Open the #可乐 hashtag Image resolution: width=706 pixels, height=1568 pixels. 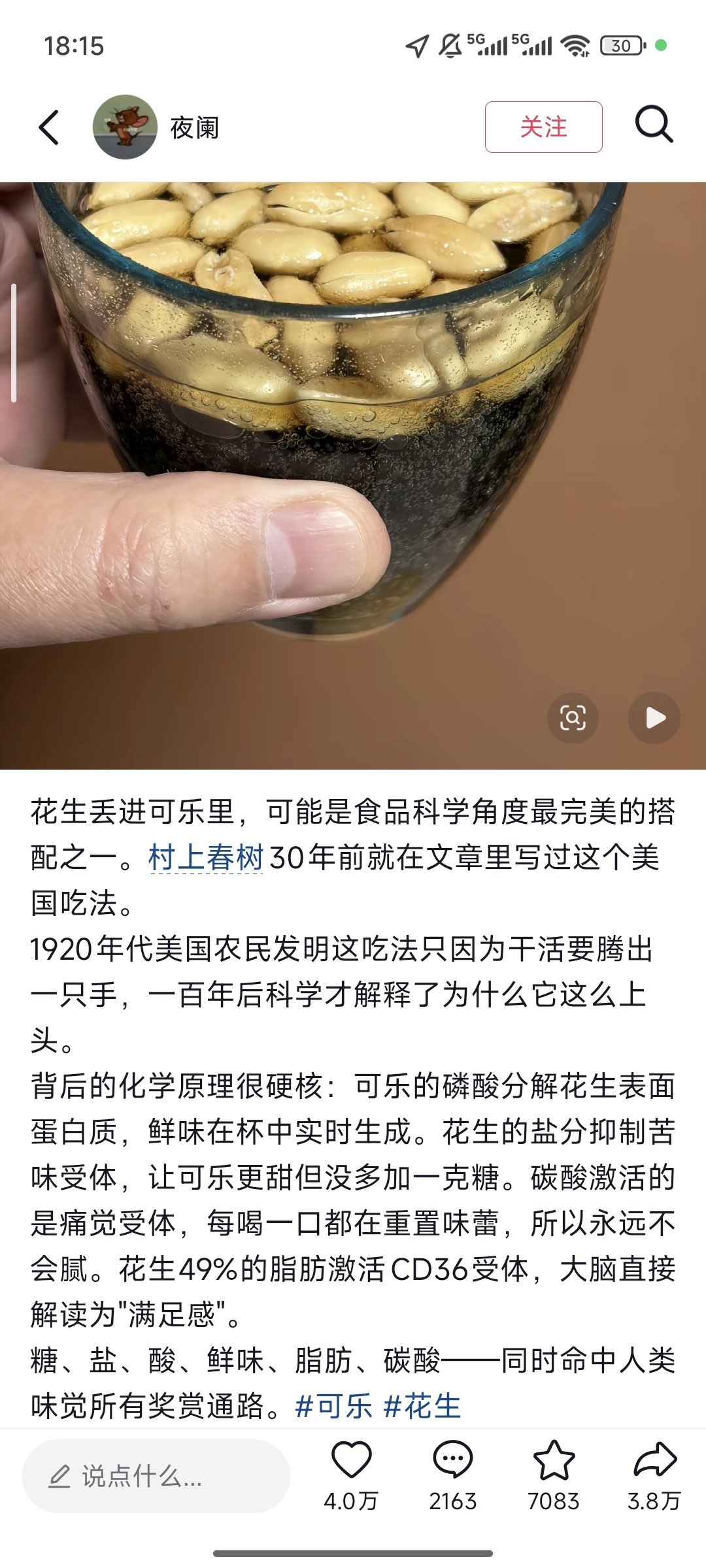(x=333, y=1407)
